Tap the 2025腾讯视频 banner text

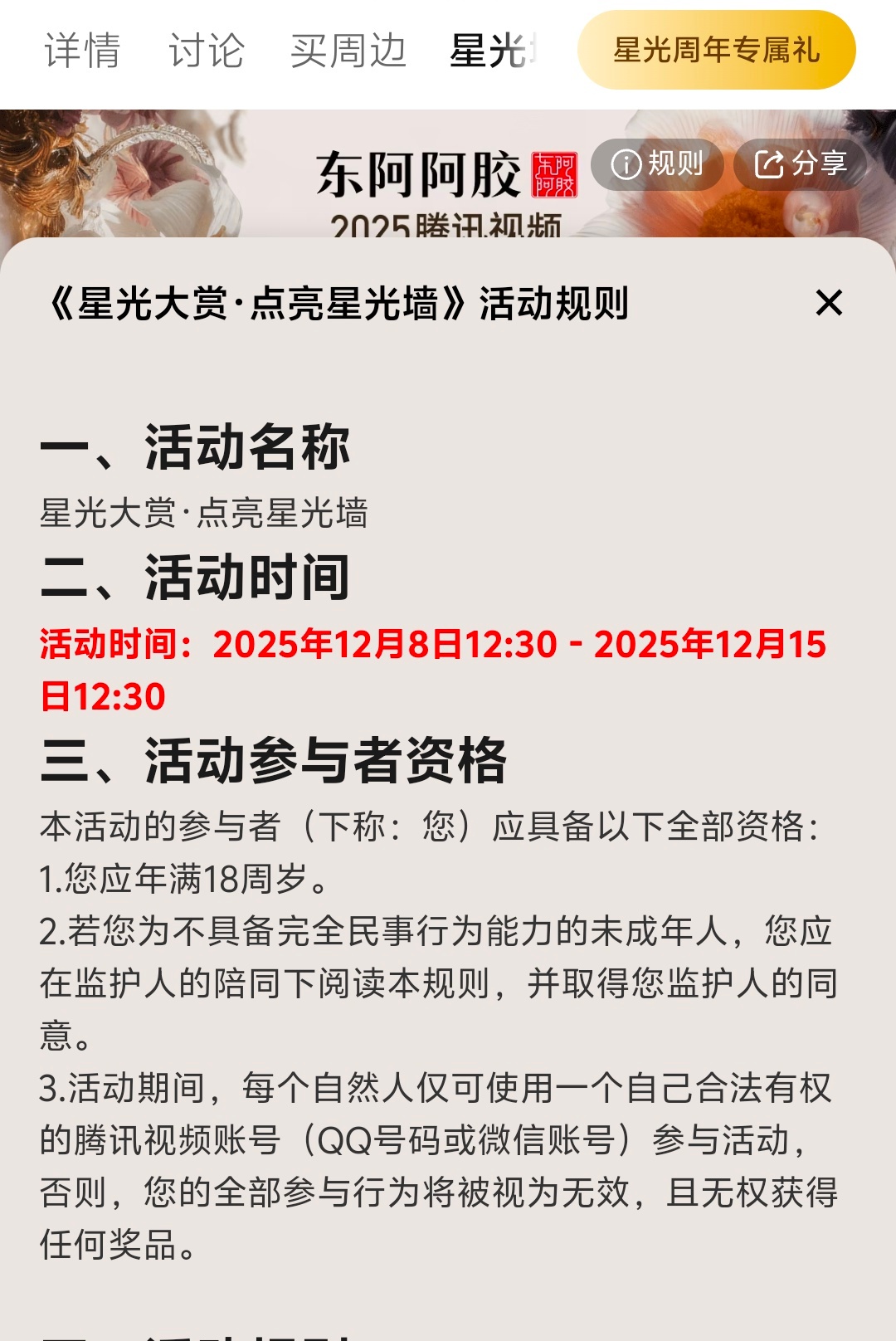(448, 226)
